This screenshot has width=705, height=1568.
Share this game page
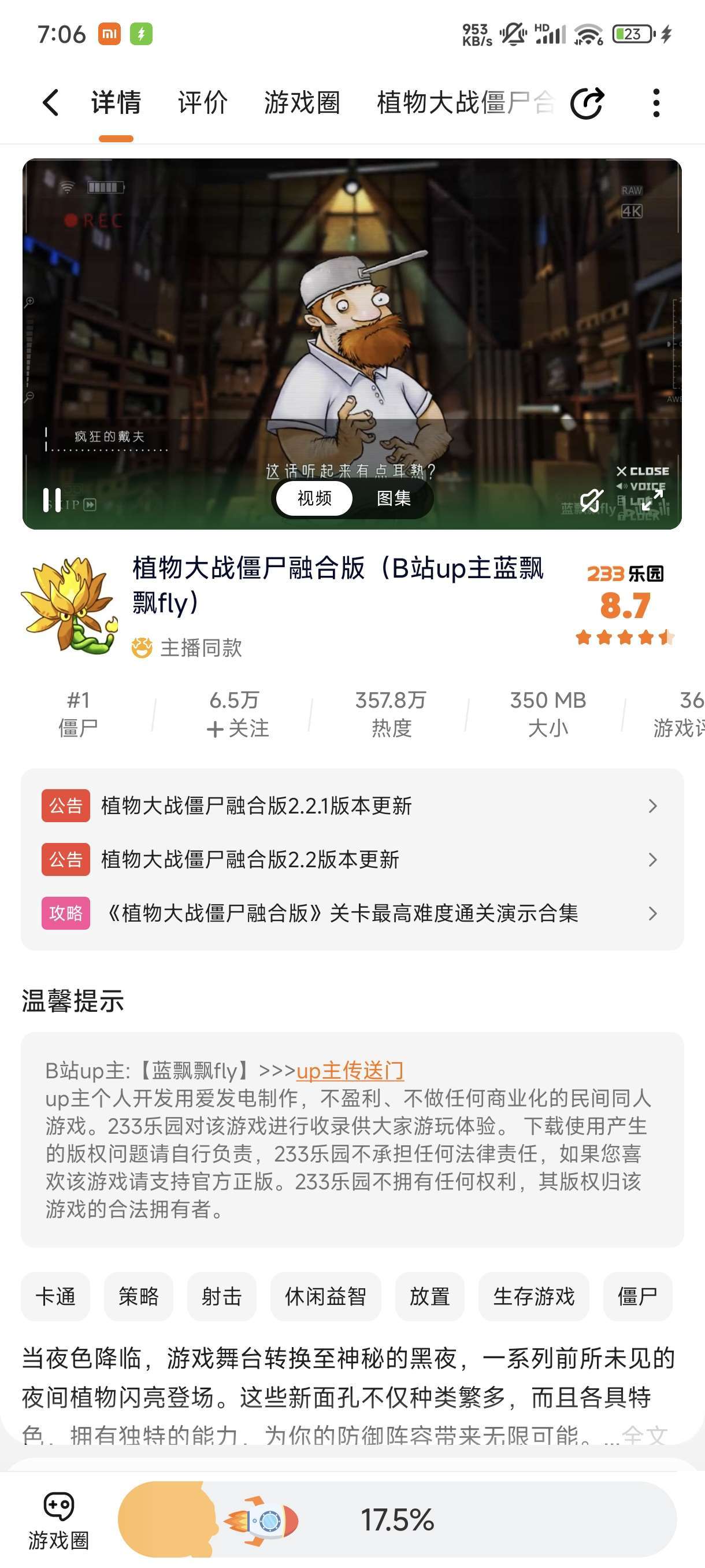pyautogui.click(x=587, y=103)
